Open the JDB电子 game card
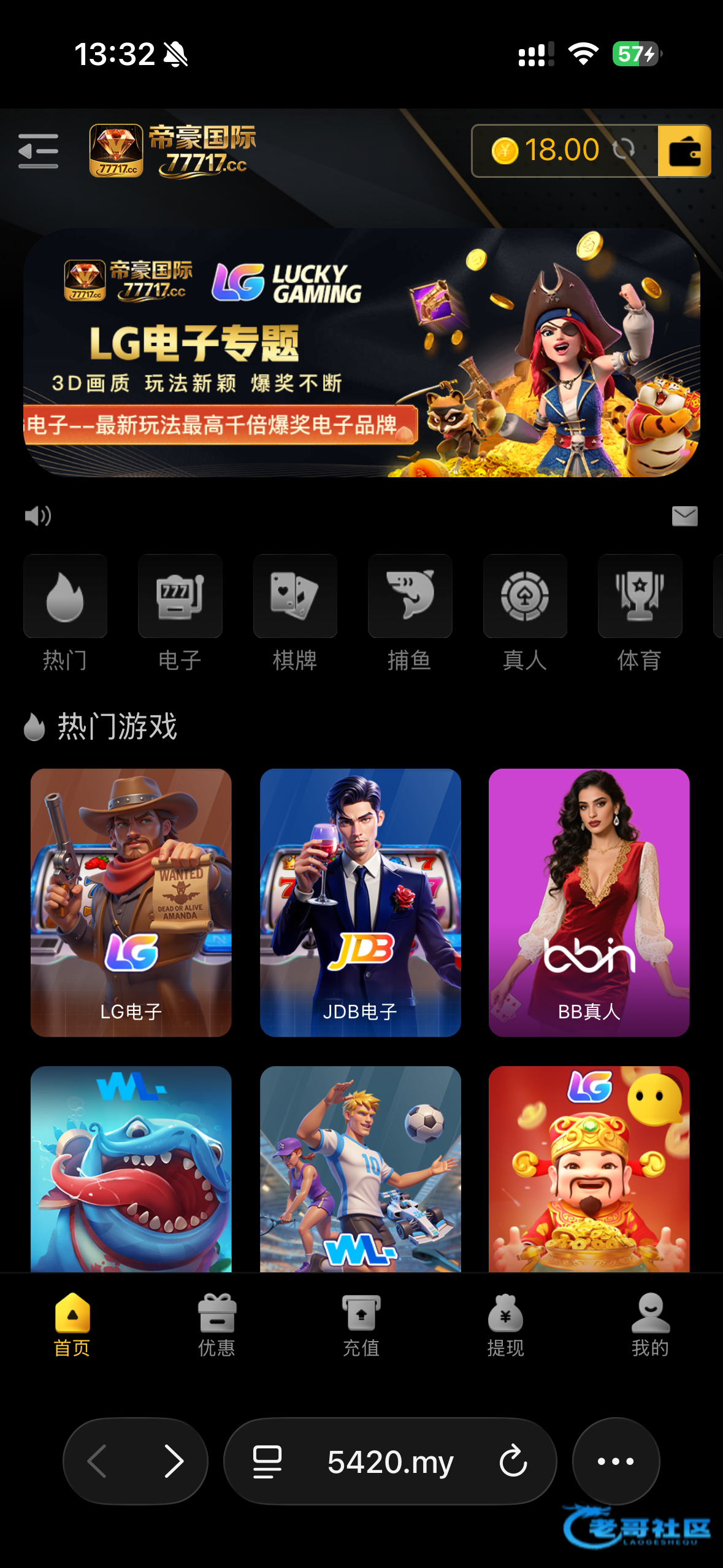The width and height of the screenshot is (723, 1568). tap(360, 902)
